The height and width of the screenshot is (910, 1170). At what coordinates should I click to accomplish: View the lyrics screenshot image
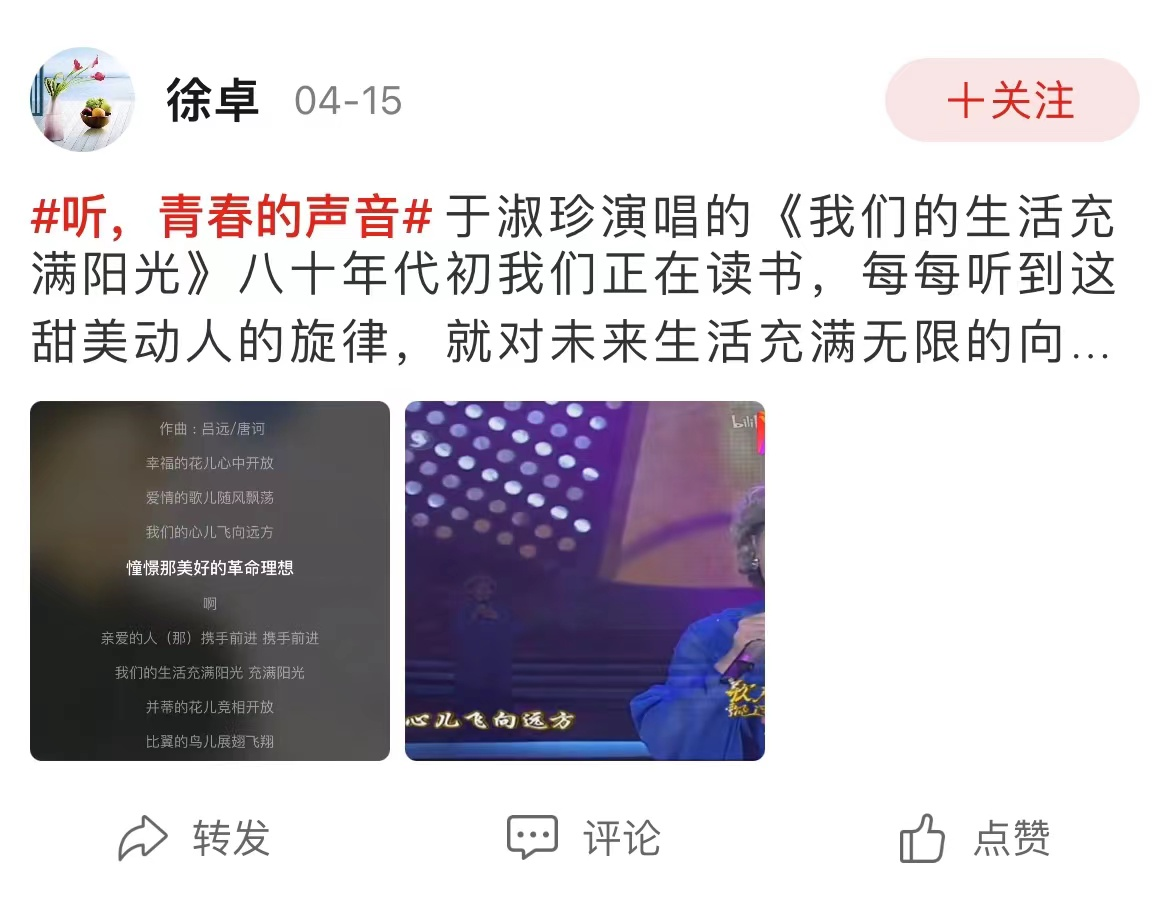(x=210, y=581)
